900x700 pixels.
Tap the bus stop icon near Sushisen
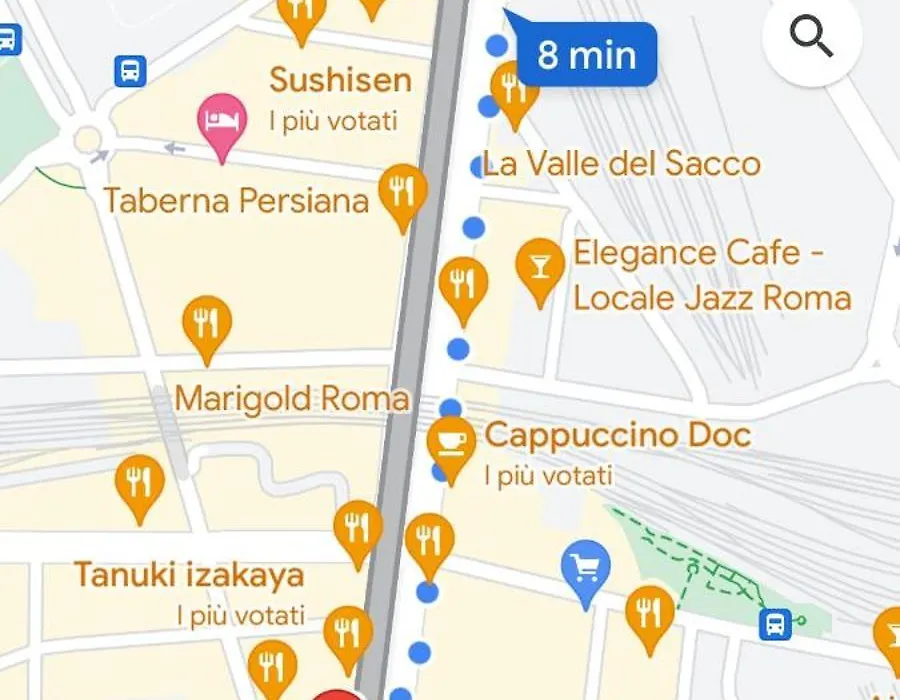(130, 70)
